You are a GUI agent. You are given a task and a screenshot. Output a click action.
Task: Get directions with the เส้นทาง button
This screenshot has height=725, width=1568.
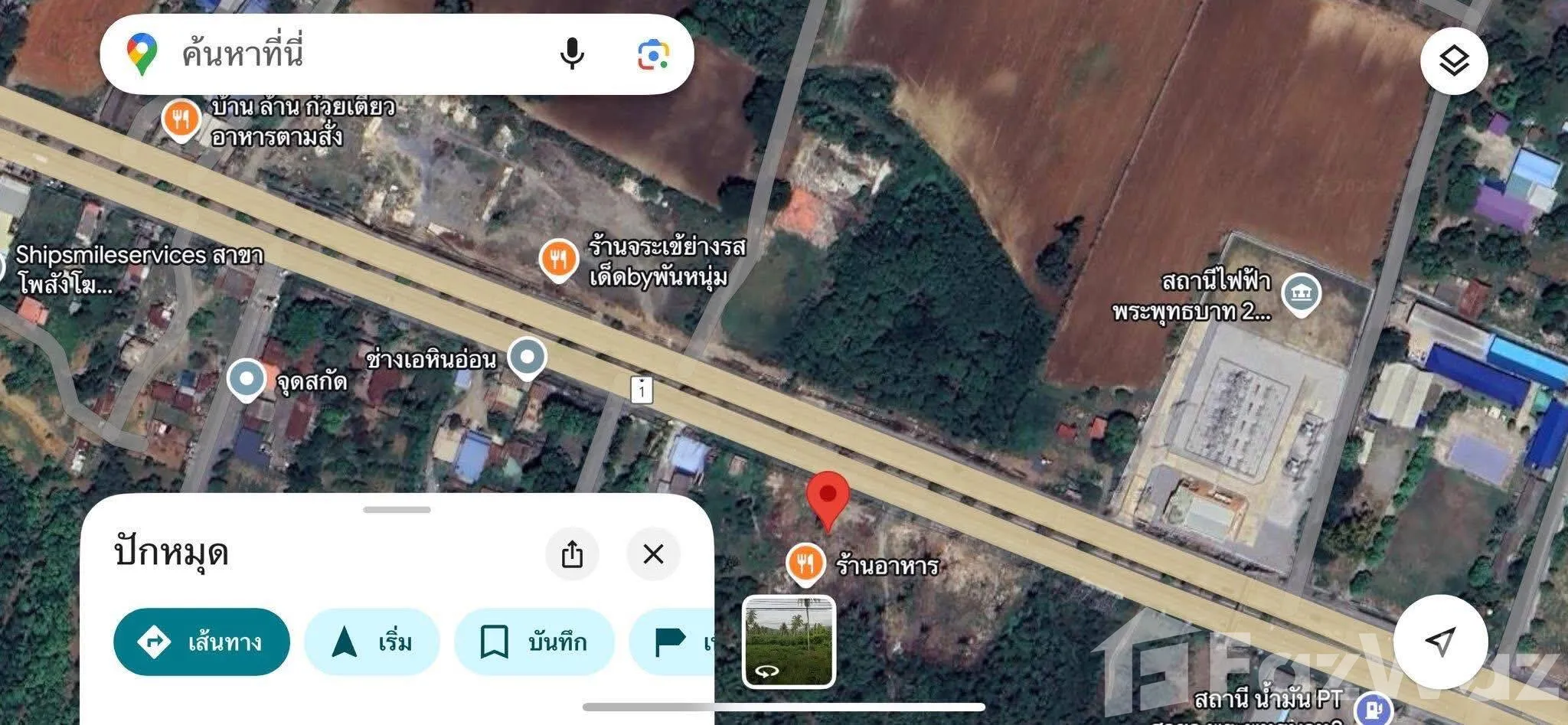pyautogui.click(x=201, y=642)
